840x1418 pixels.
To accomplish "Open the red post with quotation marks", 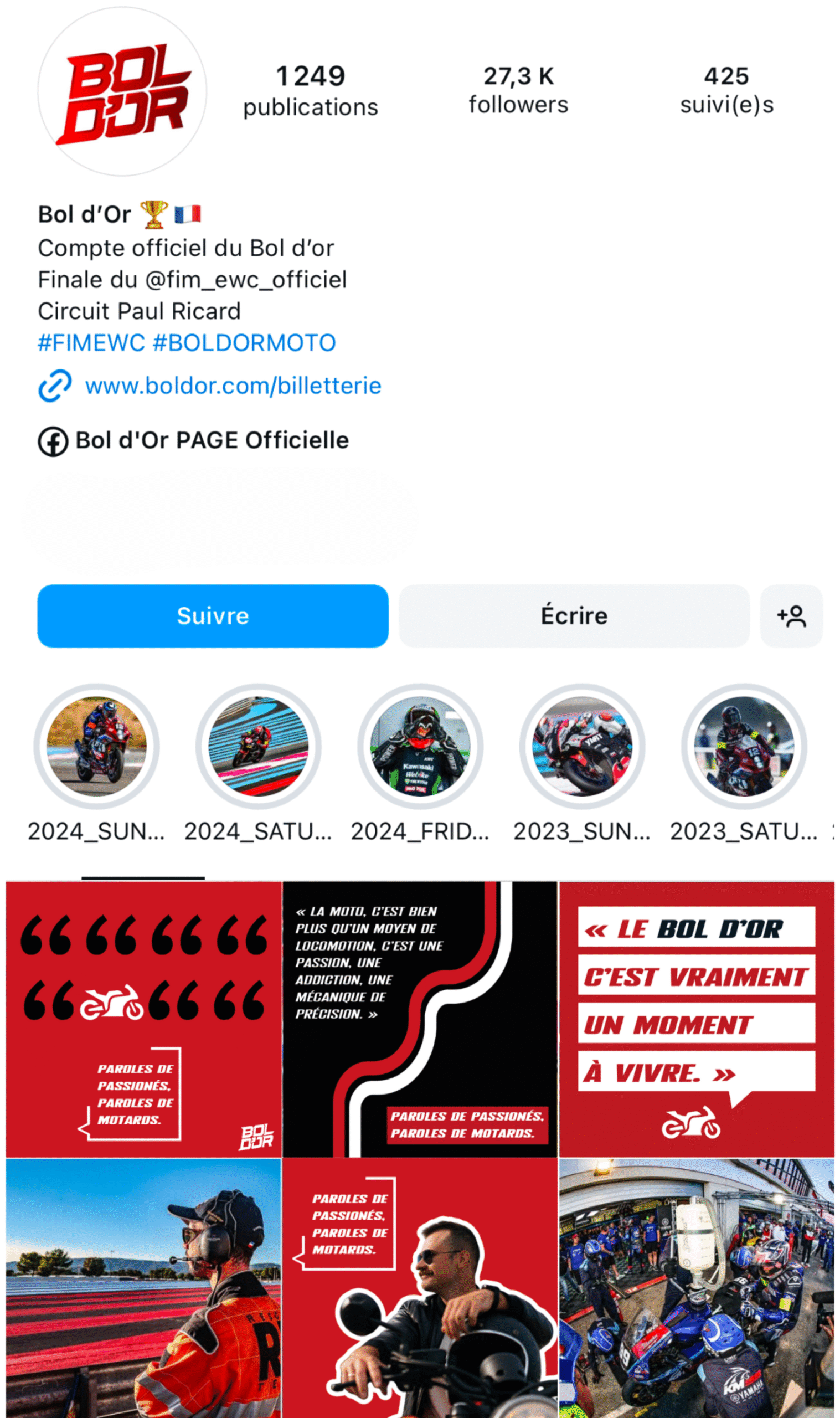I will coord(144,1019).
